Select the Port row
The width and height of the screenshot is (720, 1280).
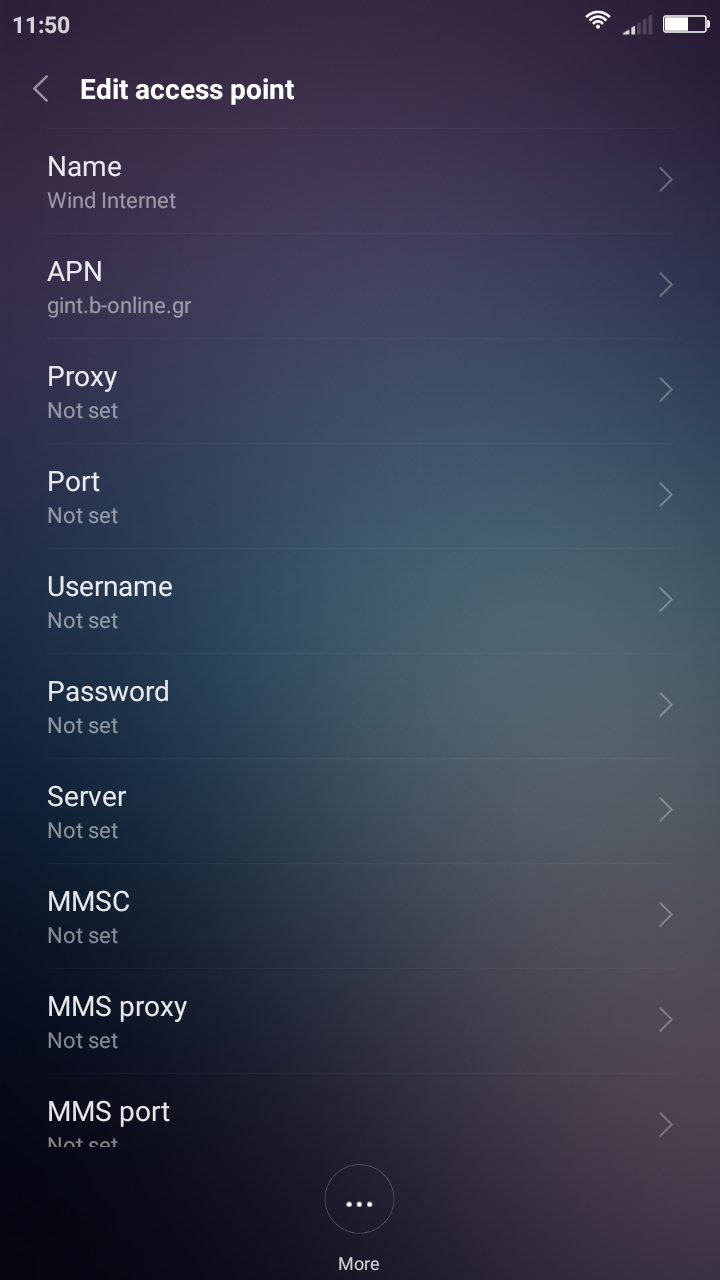[360, 496]
